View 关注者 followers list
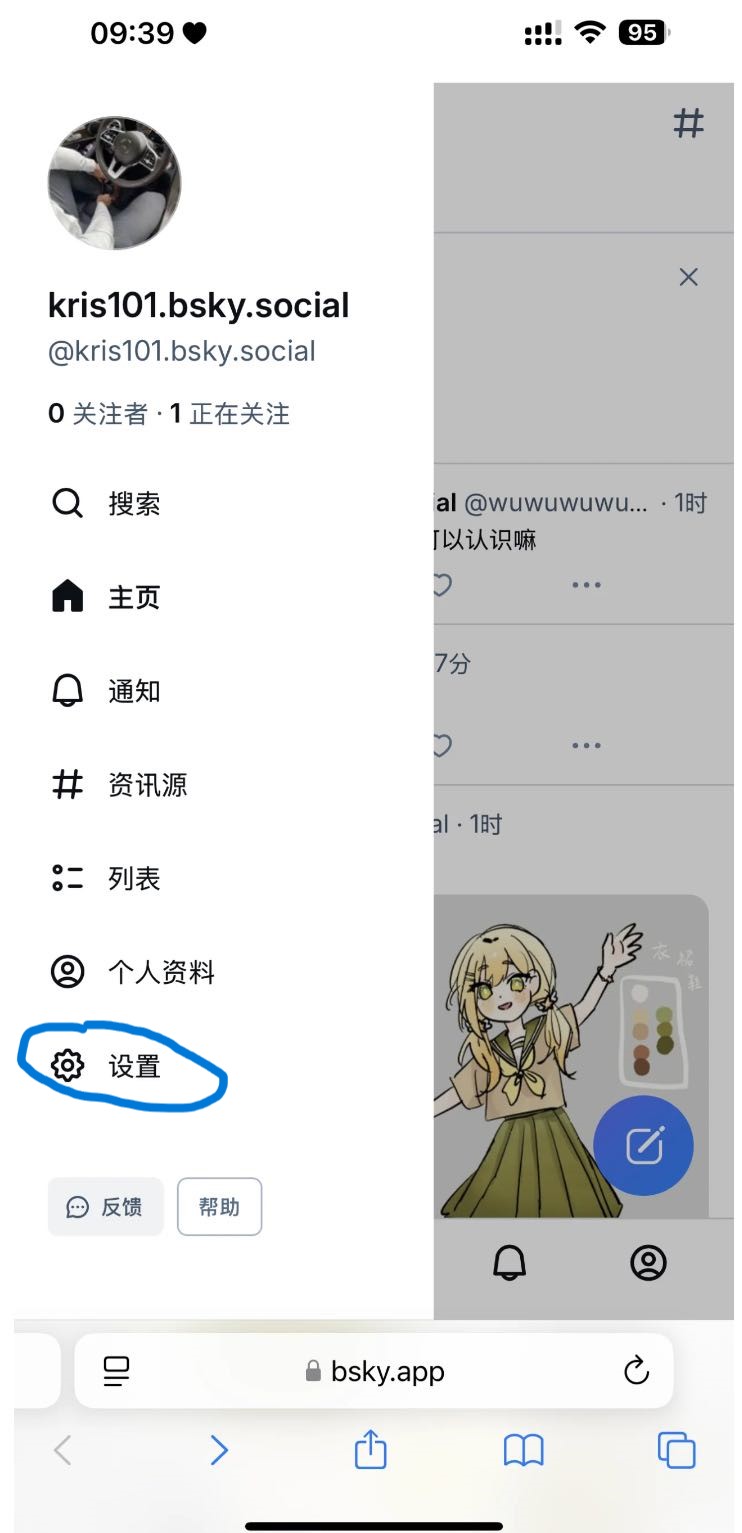This screenshot has height=1533, width=742. click(98, 414)
